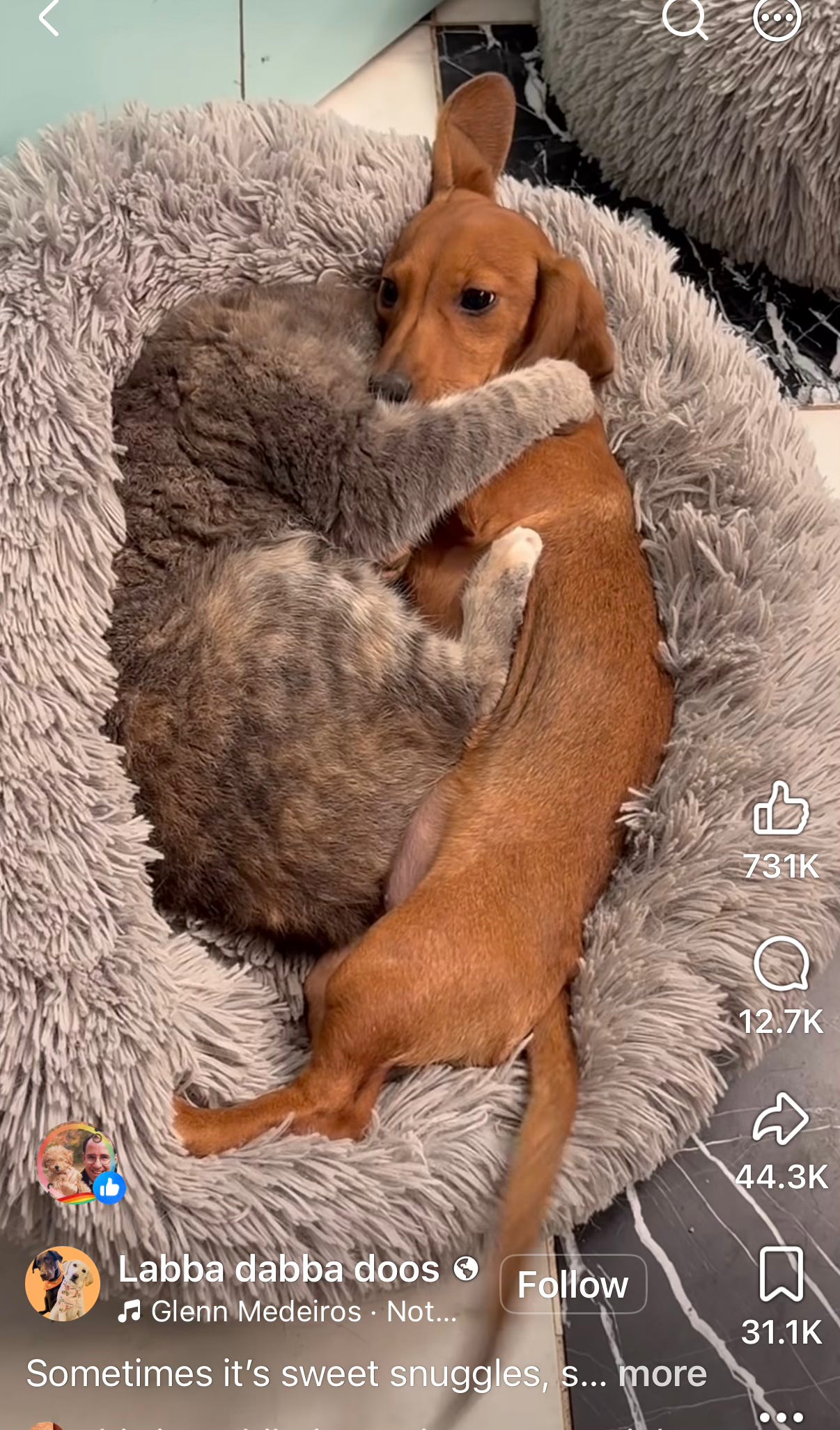Share this reel via the arrow icon
Screen dimensions: 840x1430
(781, 1119)
